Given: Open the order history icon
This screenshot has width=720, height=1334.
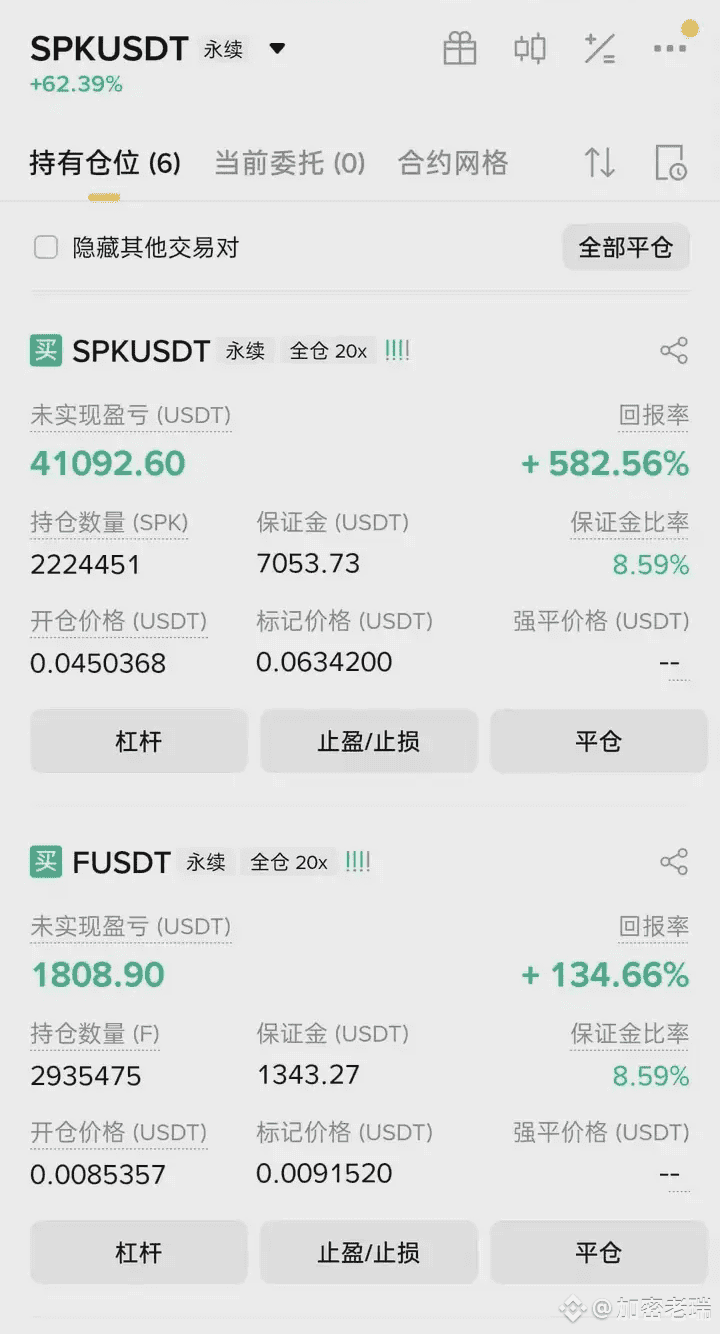Looking at the screenshot, I should (x=670, y=162).
